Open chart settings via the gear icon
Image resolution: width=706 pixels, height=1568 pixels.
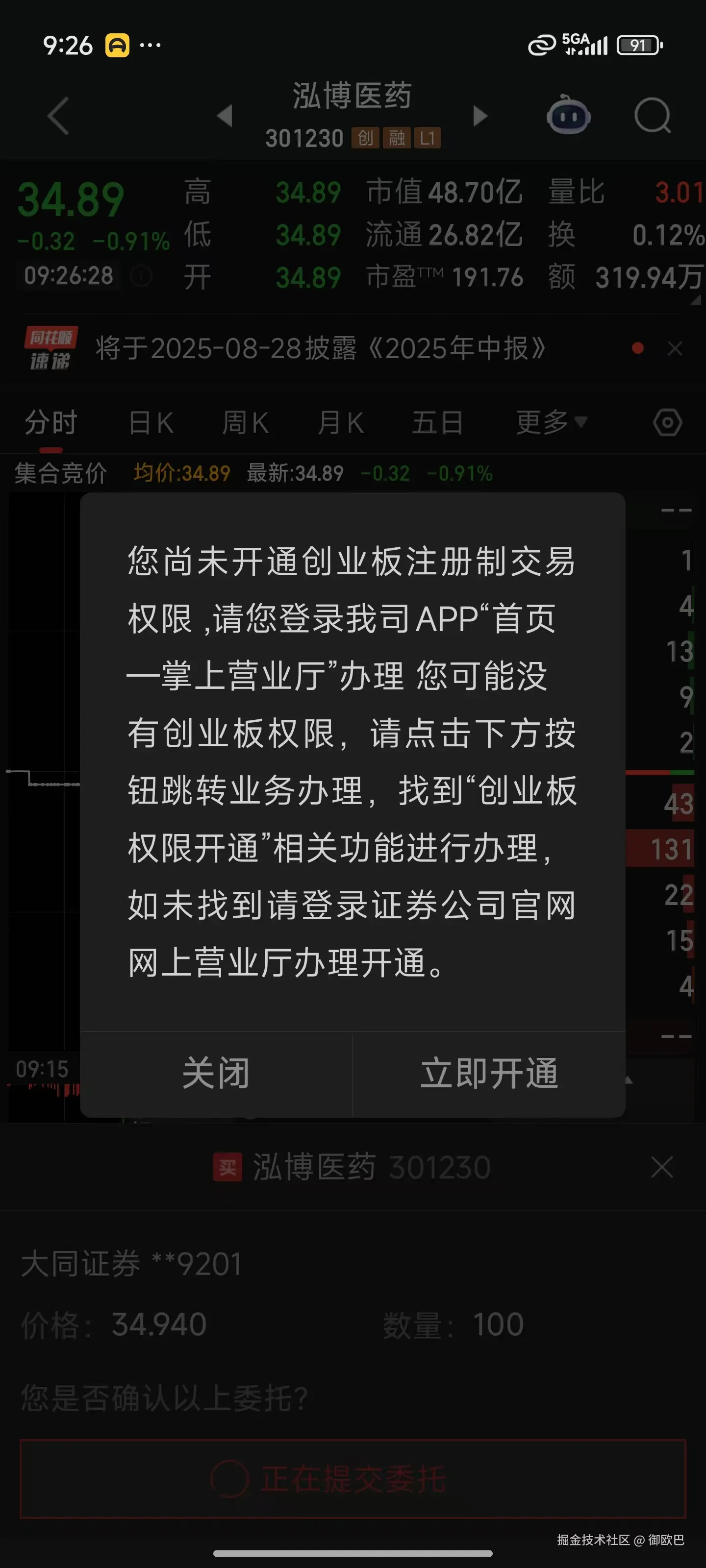[x=666, y=422]
